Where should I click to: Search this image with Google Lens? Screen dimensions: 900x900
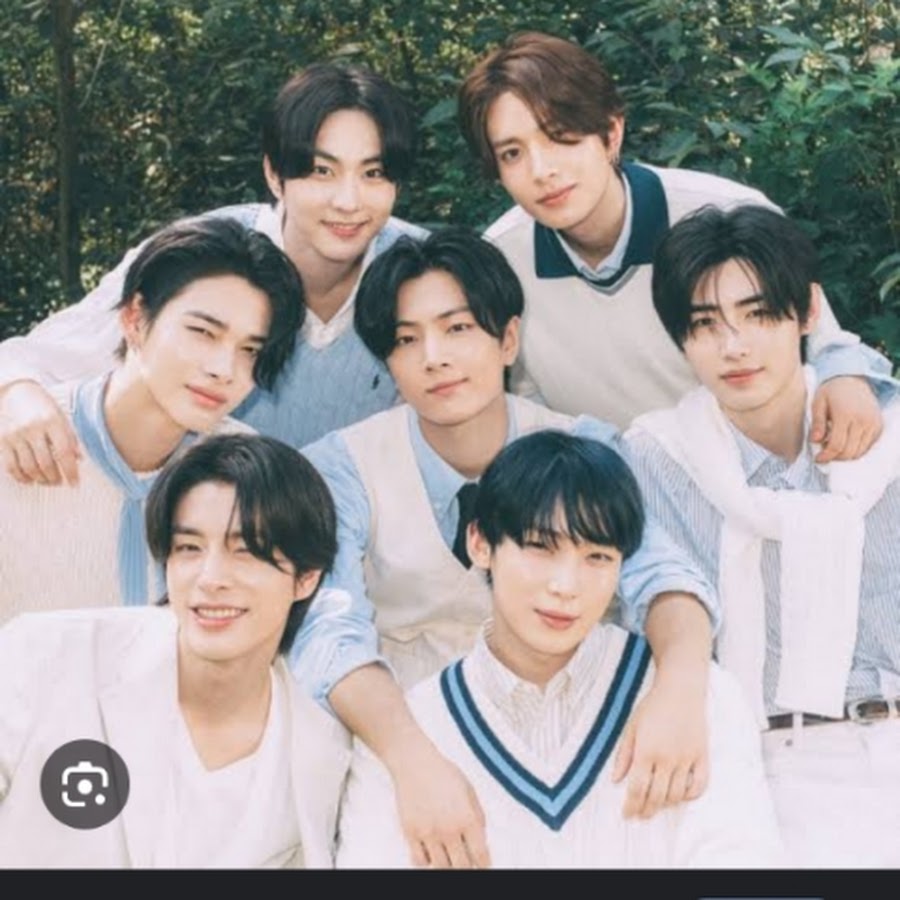(84, 784)
